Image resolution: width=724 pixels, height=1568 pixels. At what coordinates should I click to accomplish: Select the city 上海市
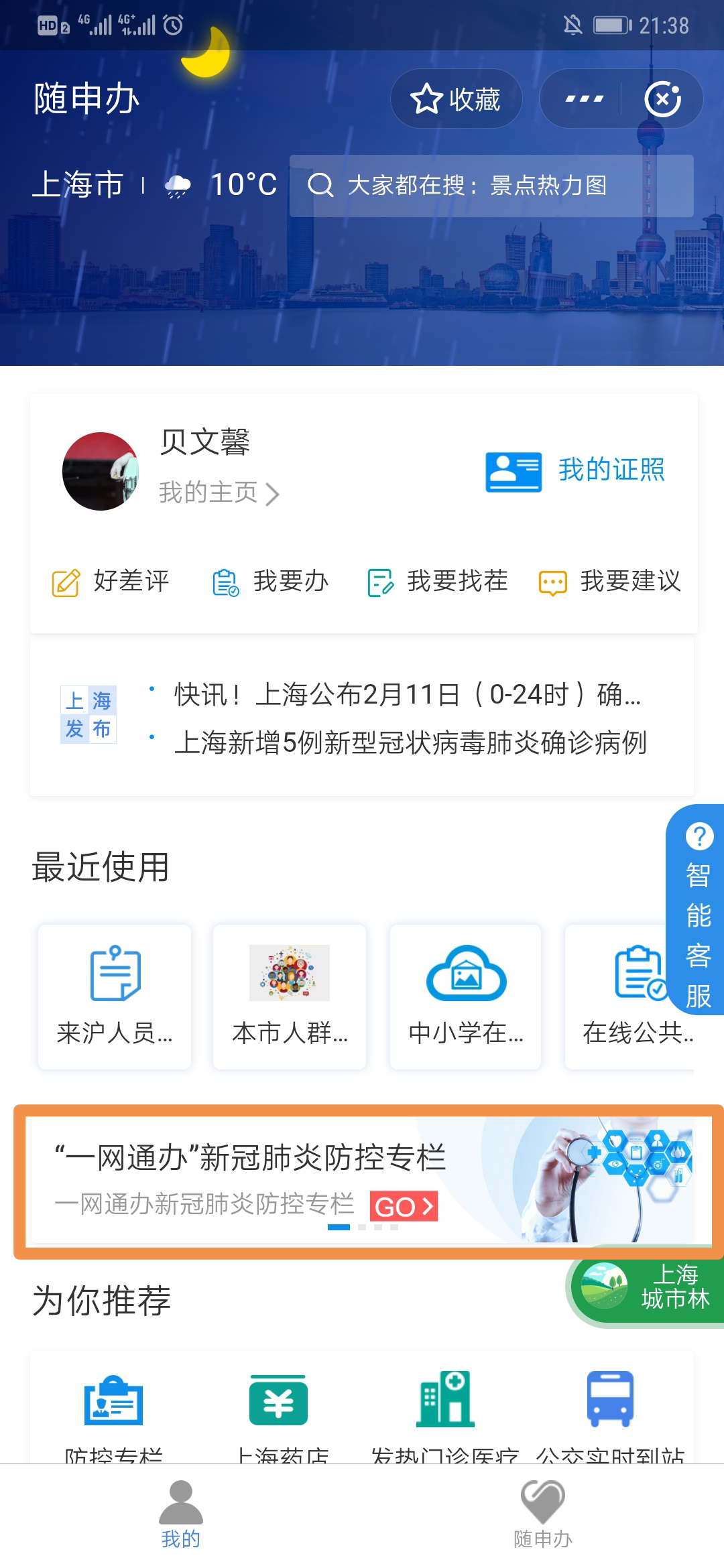[78, 184]
